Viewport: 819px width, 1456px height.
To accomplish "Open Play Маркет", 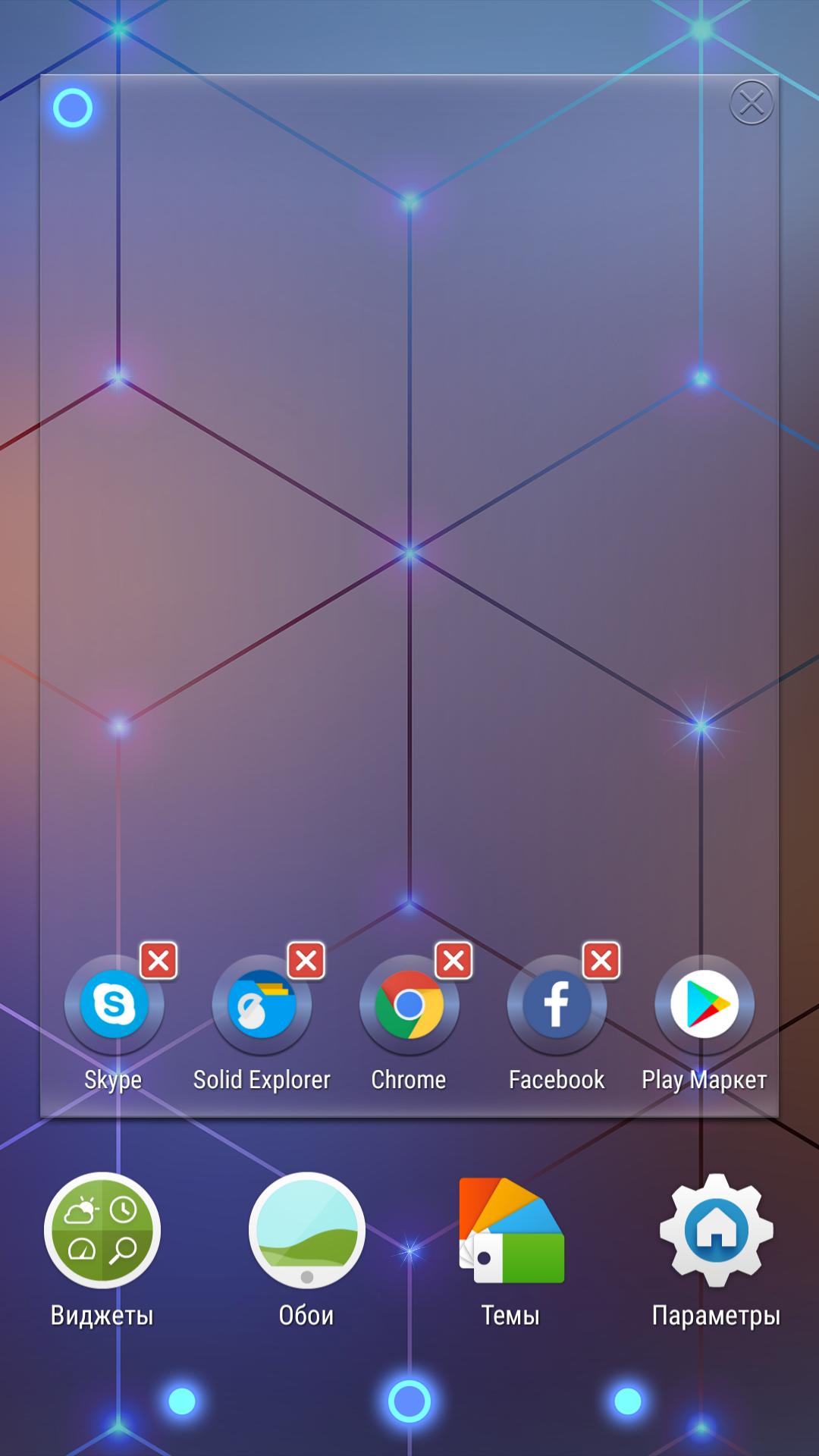I will coord(704,1006).
